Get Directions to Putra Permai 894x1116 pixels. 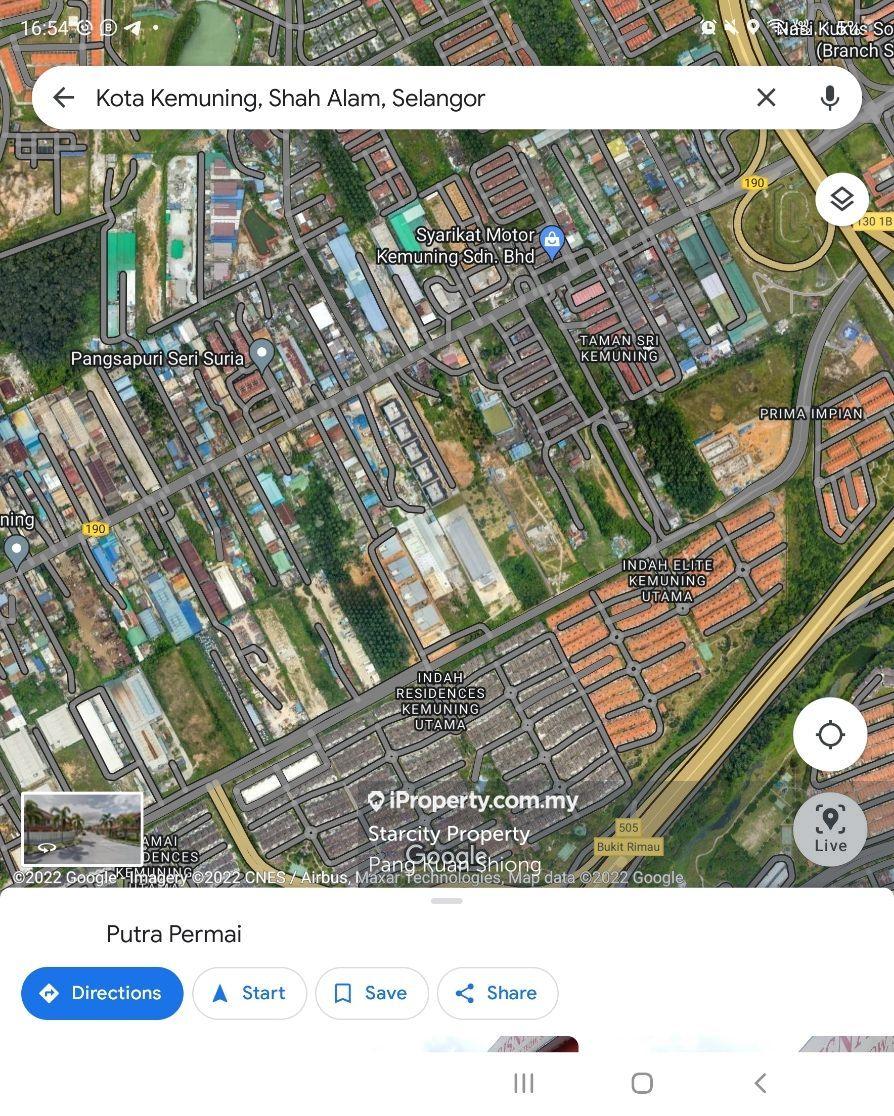click(x=101, y=993)
